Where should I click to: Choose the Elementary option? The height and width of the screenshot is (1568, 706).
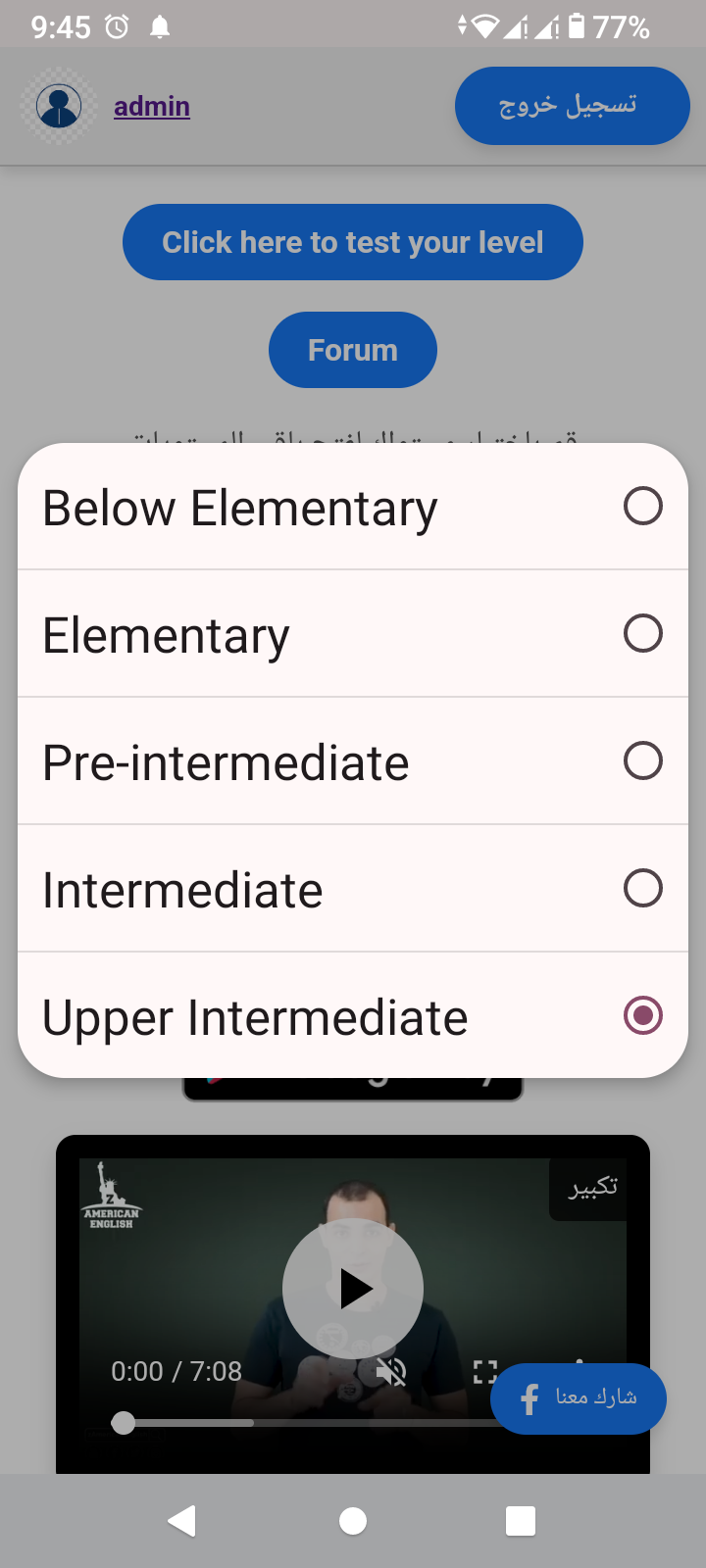pos(352,634)
